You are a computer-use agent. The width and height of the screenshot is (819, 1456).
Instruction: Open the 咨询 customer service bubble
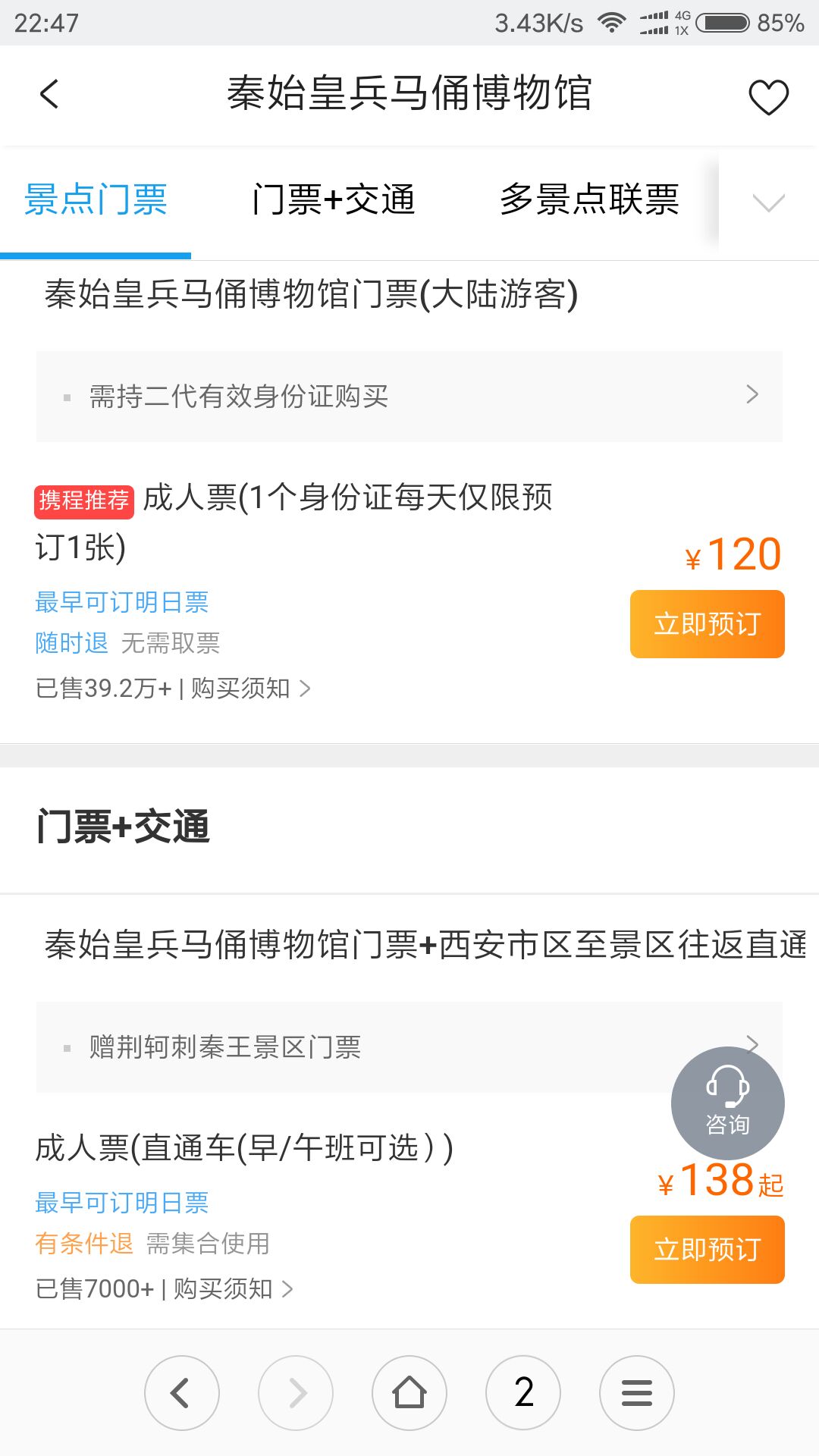(x=727, y=1103)
